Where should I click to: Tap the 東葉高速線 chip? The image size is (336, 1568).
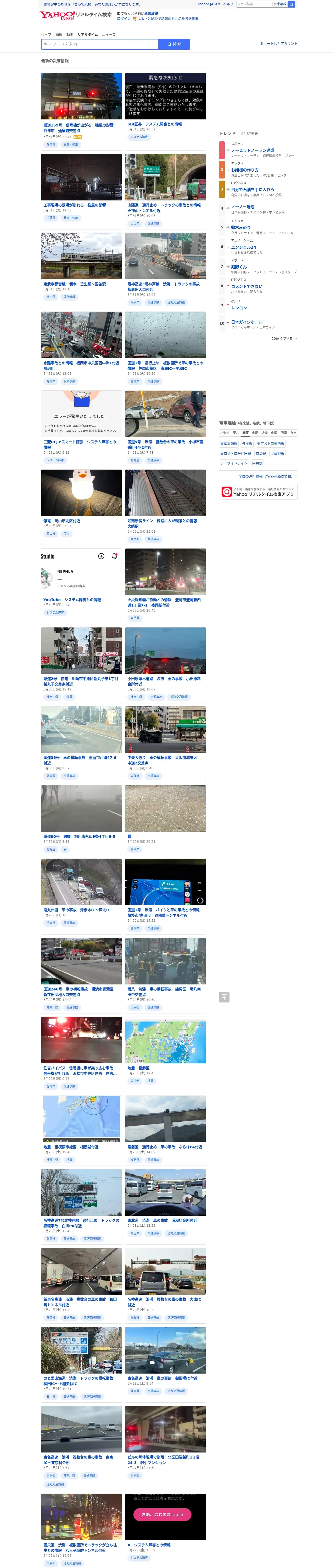[x=229, y=444]
